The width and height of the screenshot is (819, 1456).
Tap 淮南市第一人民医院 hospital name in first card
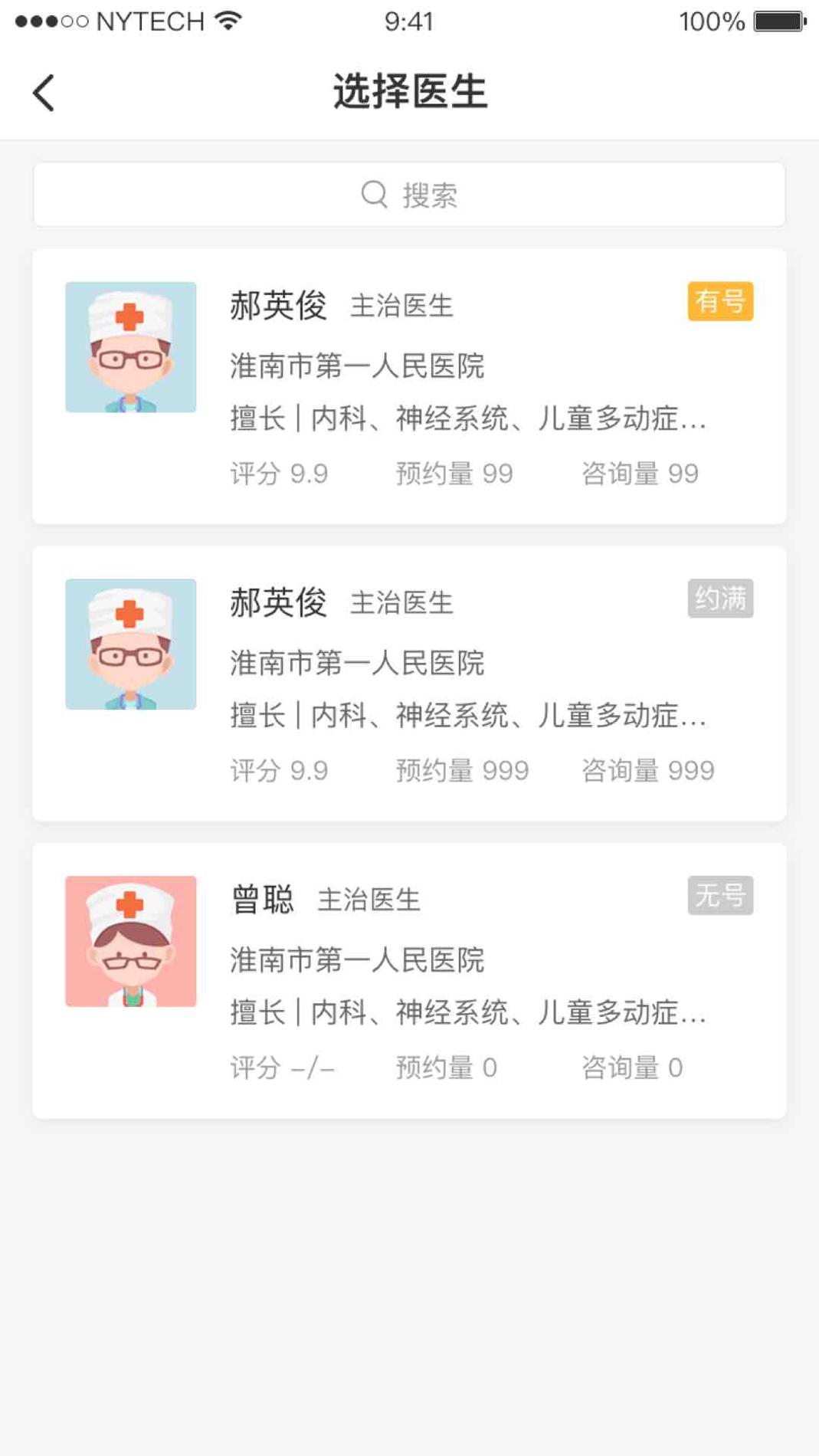(357, 366)
